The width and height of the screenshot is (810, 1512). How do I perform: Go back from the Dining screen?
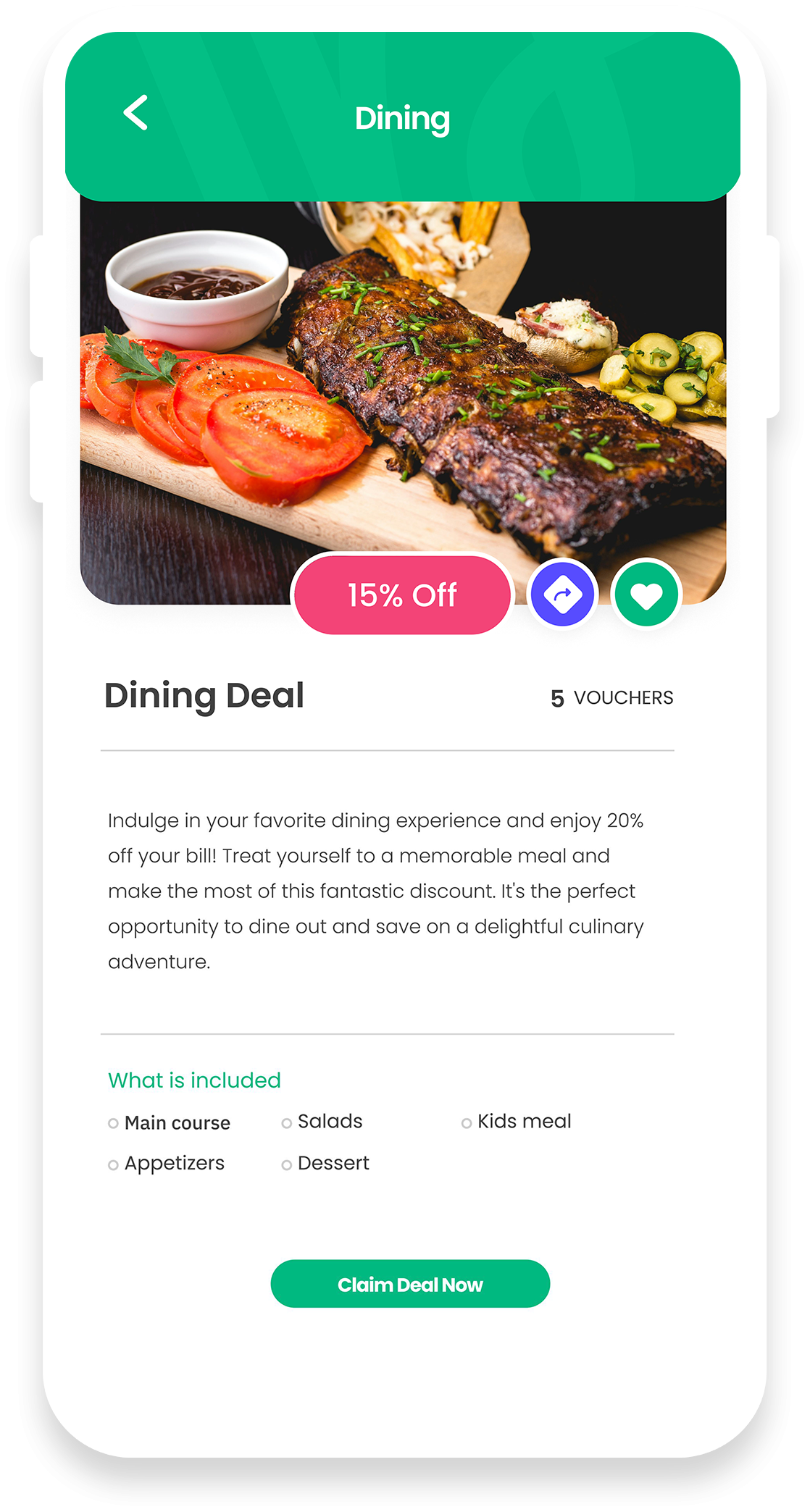pyautogui.click(x=135, y=113)
